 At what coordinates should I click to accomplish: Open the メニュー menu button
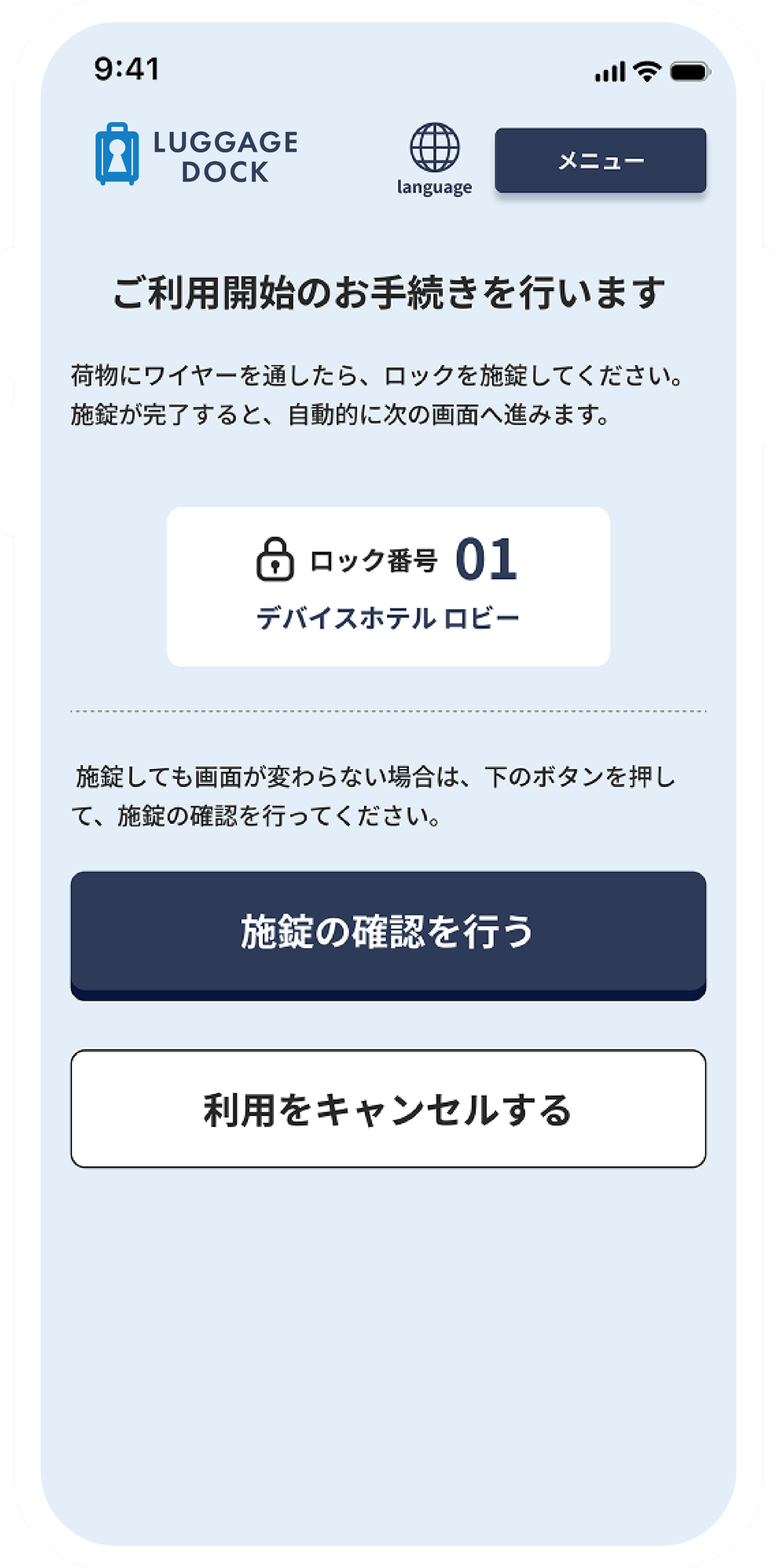[600, 160]
